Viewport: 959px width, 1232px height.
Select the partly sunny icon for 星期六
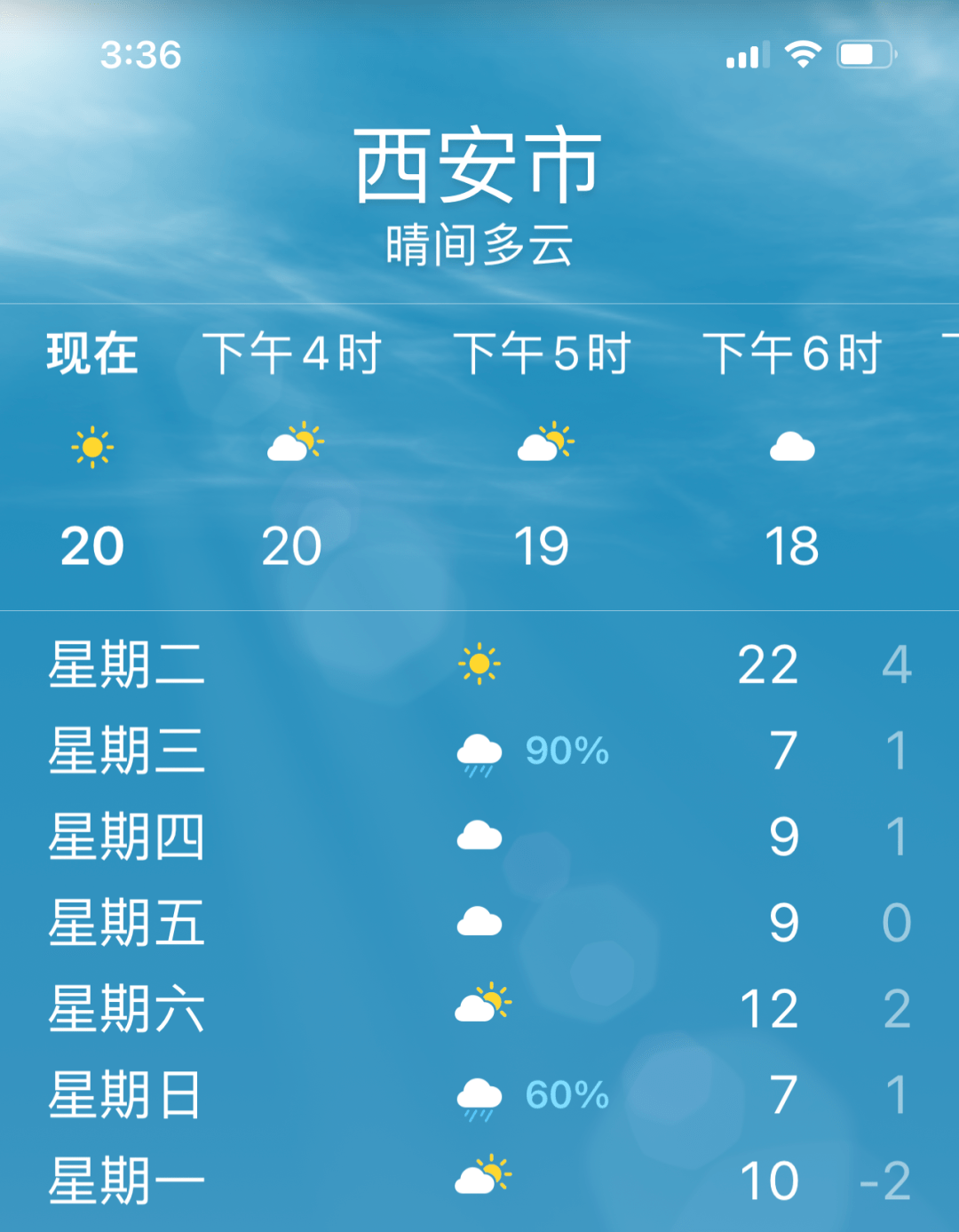point(482,1002)
